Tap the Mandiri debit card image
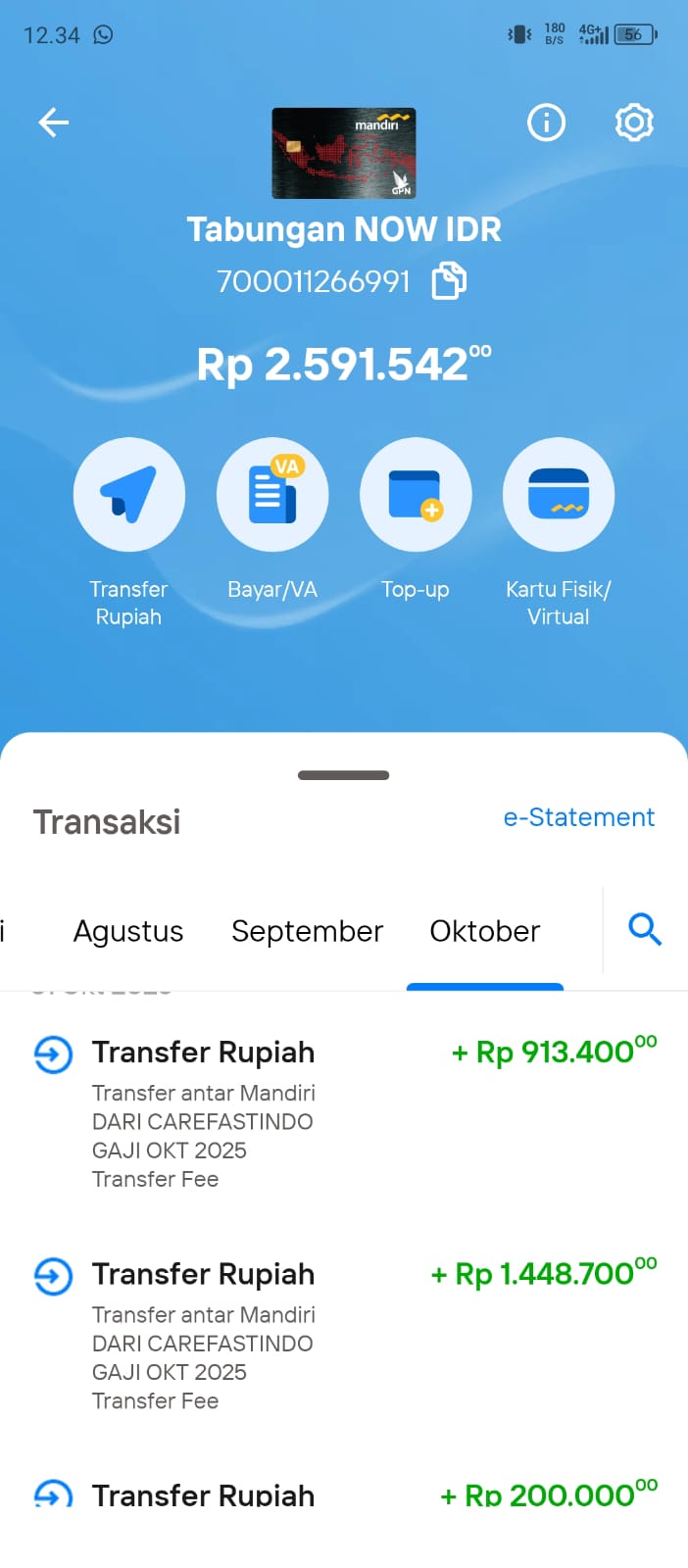 pyautogui.click(x=344, y=154)
